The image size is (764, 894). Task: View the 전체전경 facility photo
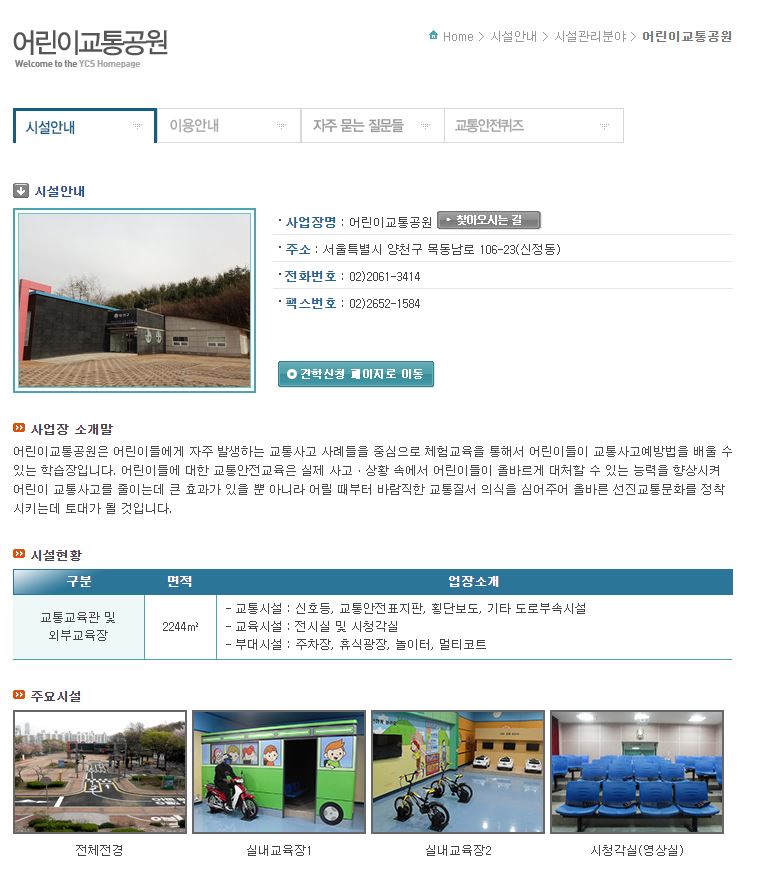coord(100,772)
